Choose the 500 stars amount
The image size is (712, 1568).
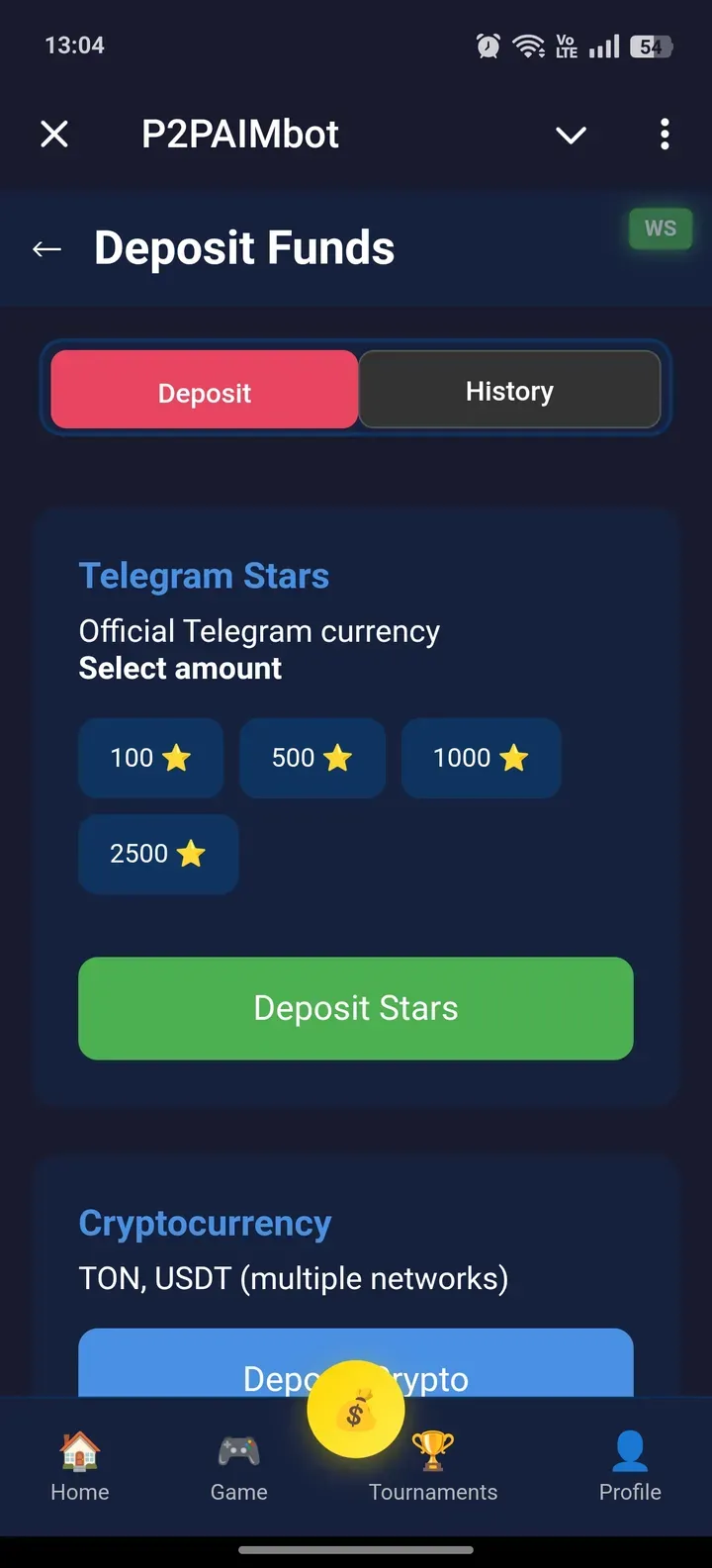coord(311,758)
